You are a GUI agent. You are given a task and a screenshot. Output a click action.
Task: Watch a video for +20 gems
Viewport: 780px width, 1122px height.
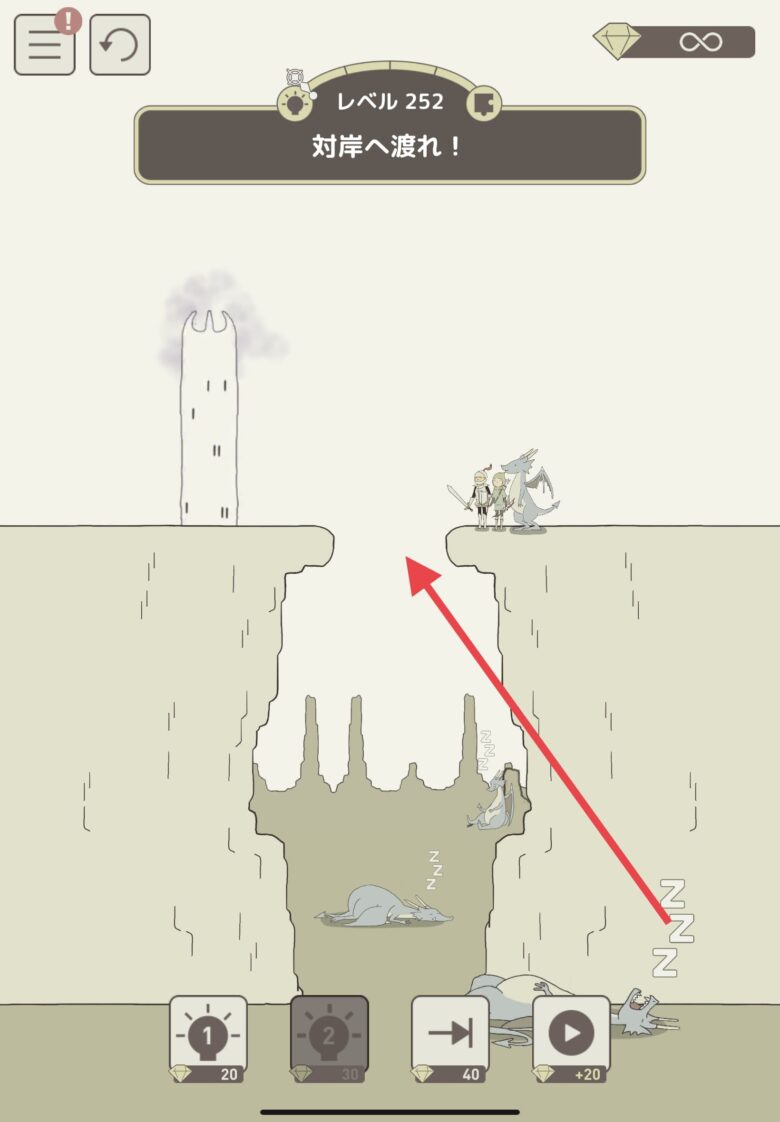coord(571,1038)
